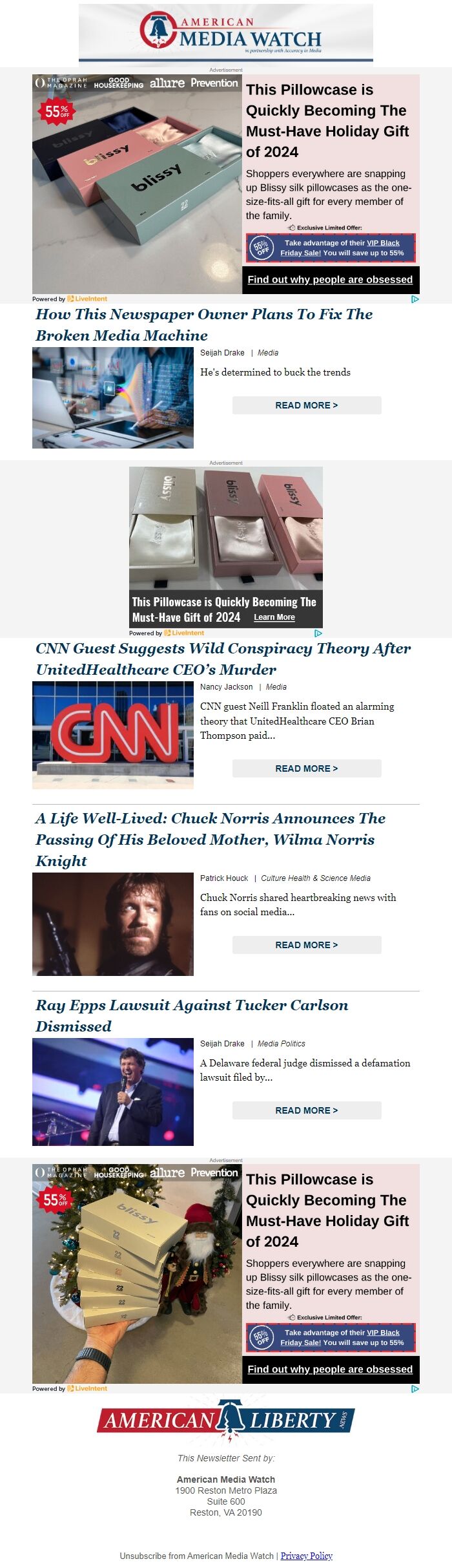Open READ MORE for newspaper owner article
Screen dimensions: 452x1568
[307, 405]
